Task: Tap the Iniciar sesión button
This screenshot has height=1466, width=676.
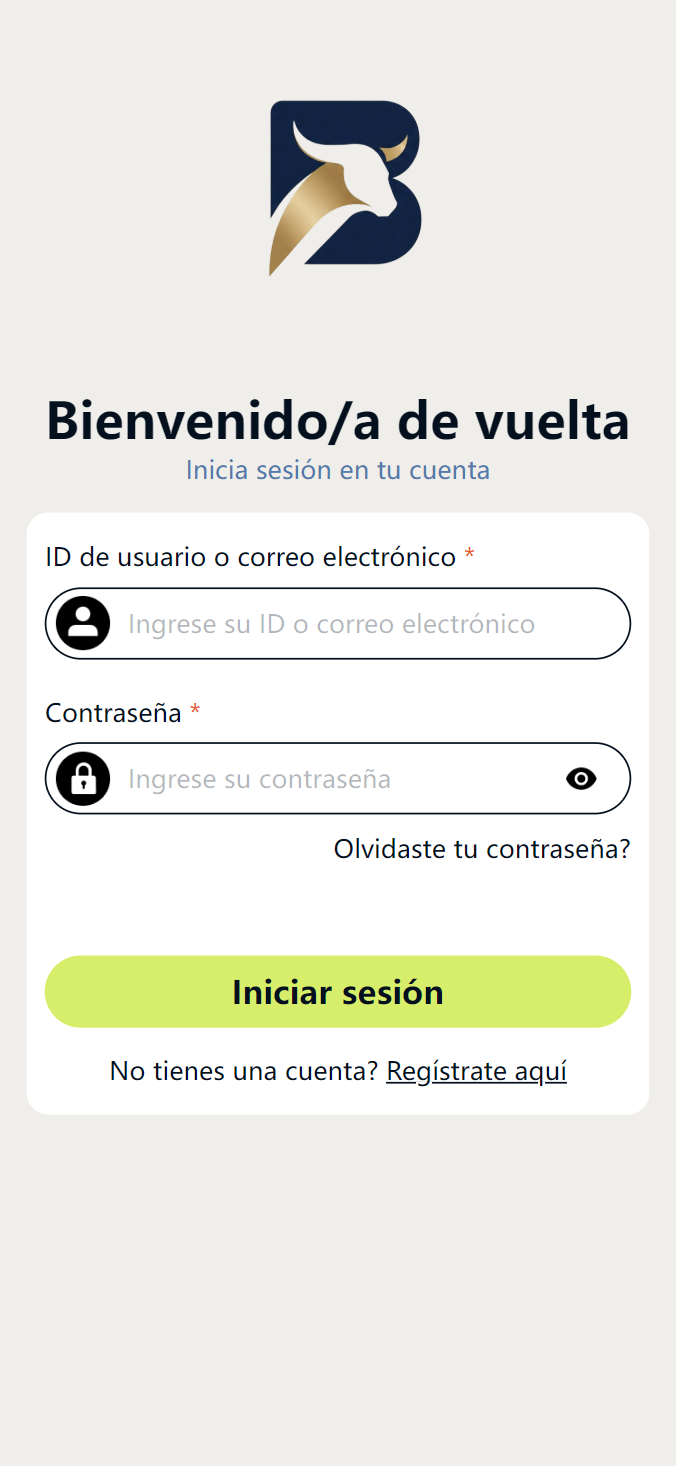Action: pyautogui.click(x=338, y=992)
